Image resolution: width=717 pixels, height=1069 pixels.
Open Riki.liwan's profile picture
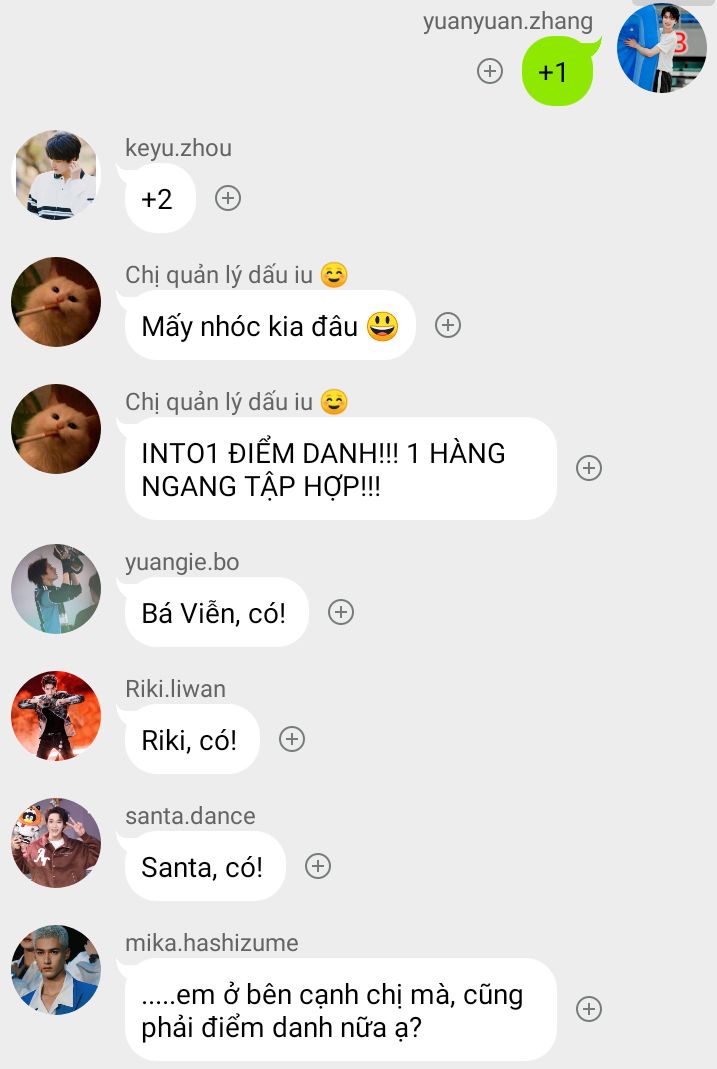56,716
